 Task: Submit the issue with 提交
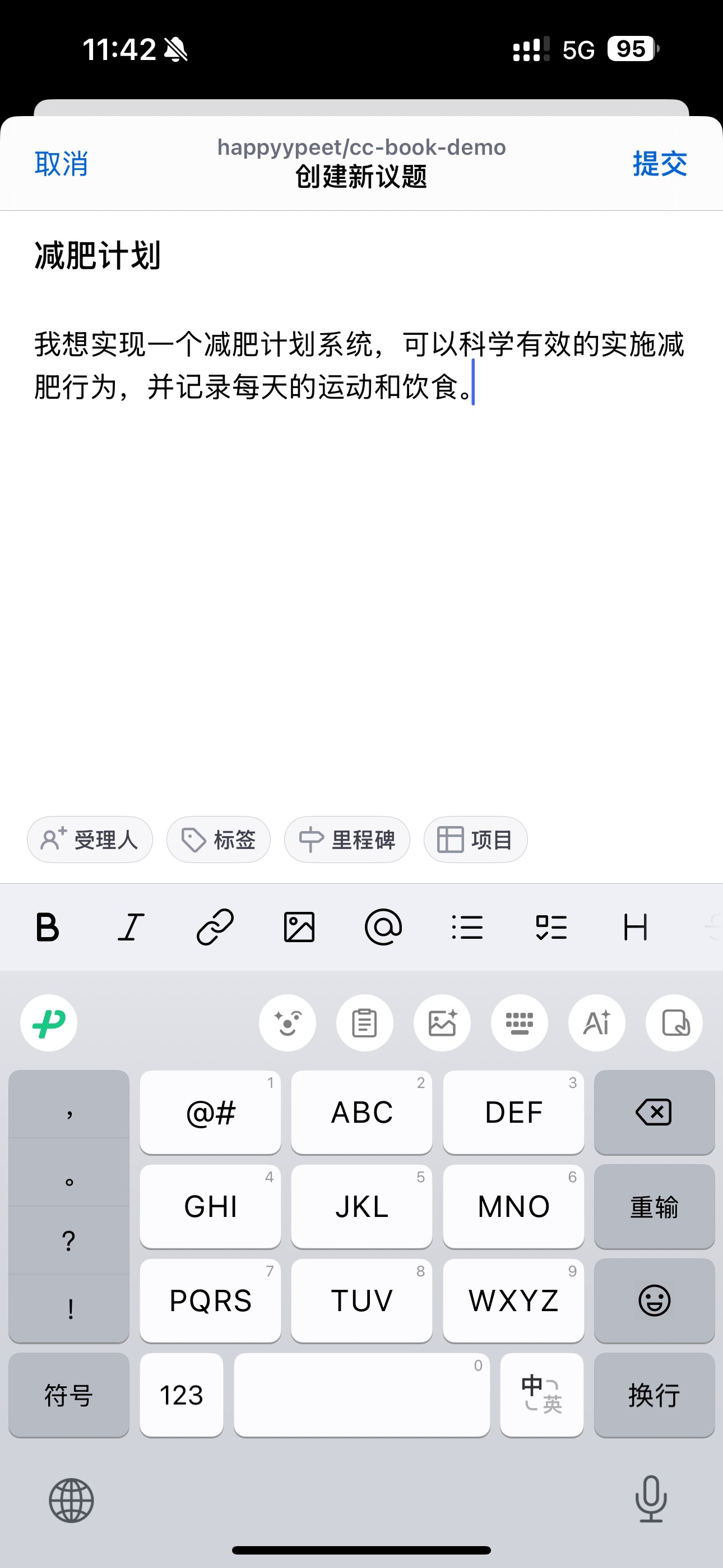[660, 164]
